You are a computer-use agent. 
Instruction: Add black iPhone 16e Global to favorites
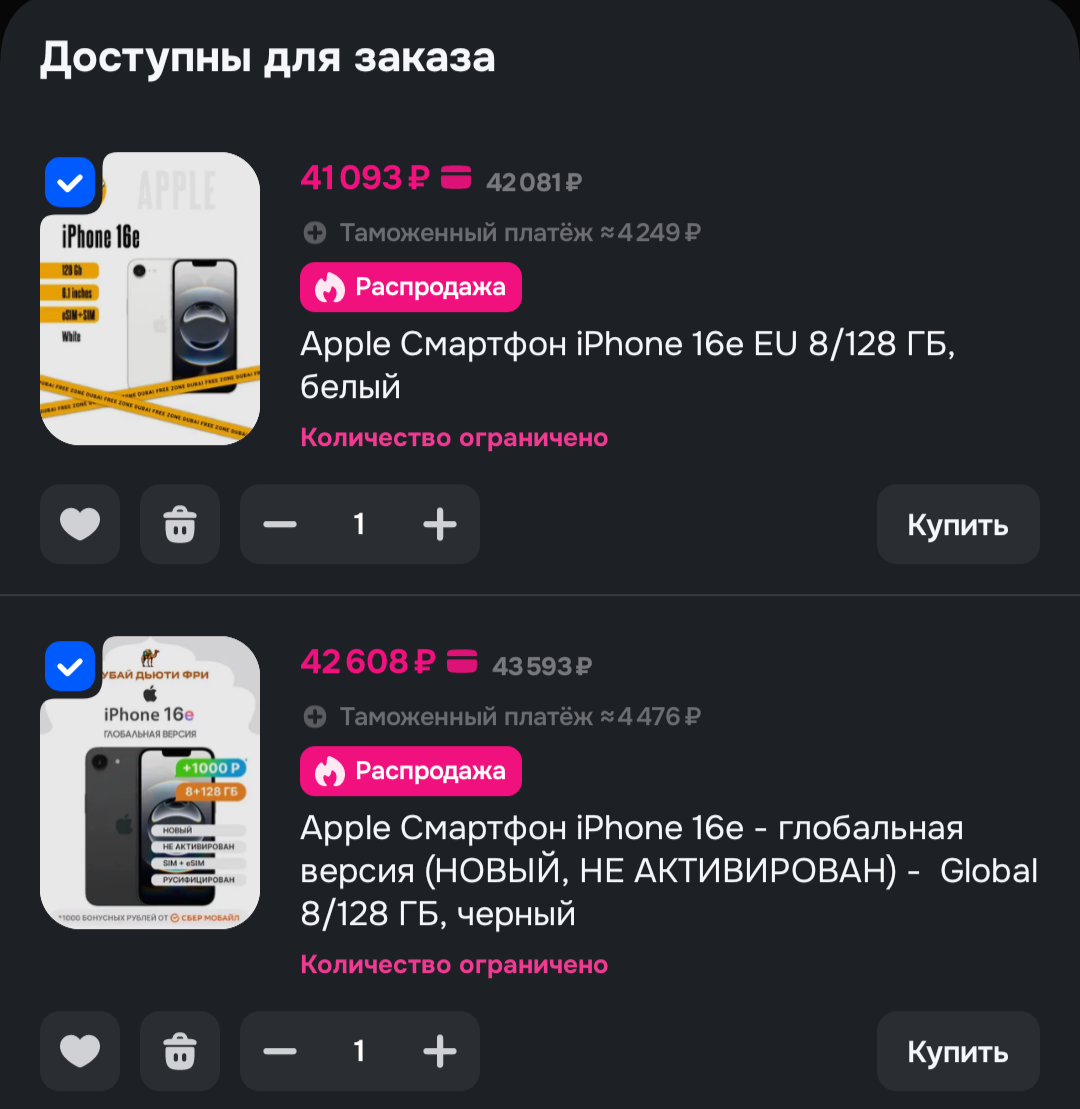point(80,1051)
